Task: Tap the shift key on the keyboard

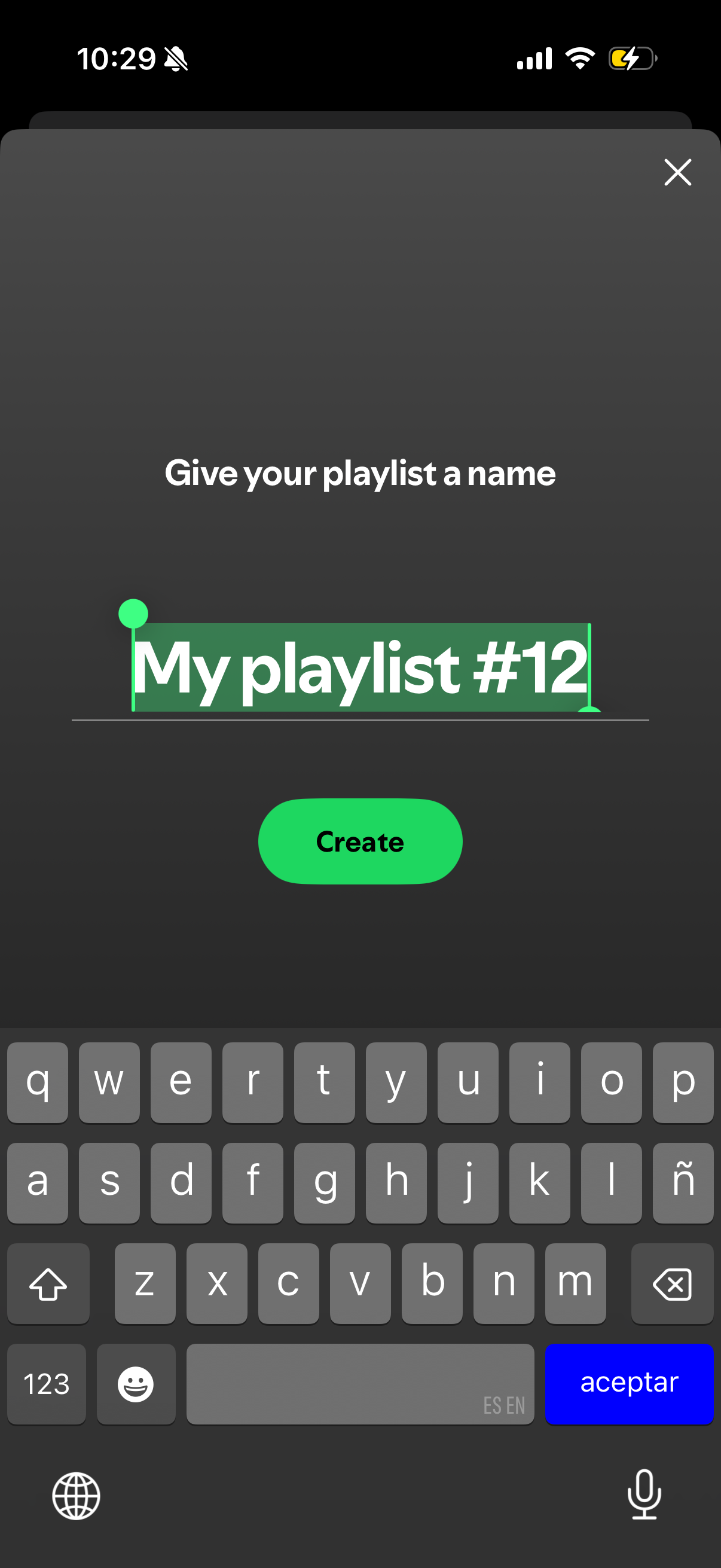Action: click(48, 1283)
